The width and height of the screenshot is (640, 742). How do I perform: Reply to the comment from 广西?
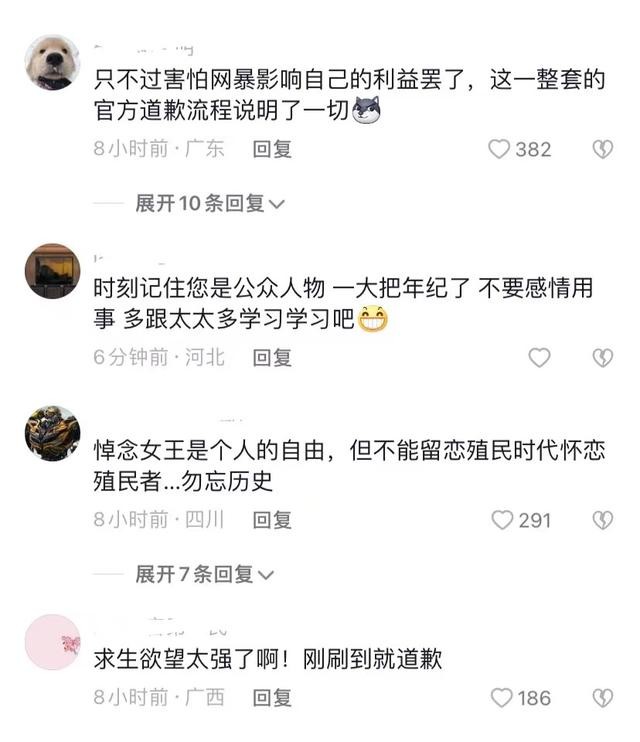click(272, 697)
